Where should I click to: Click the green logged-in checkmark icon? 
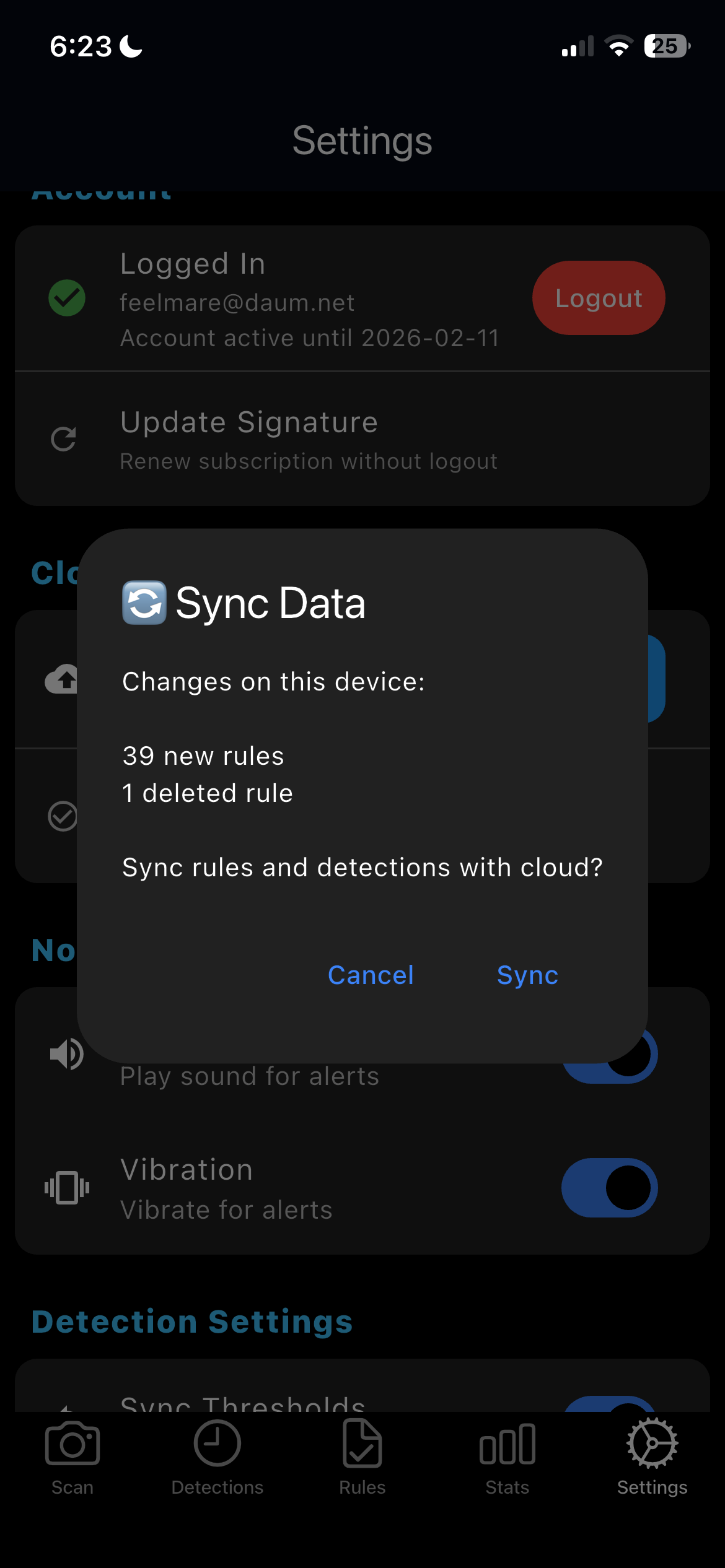coord(66,298)
